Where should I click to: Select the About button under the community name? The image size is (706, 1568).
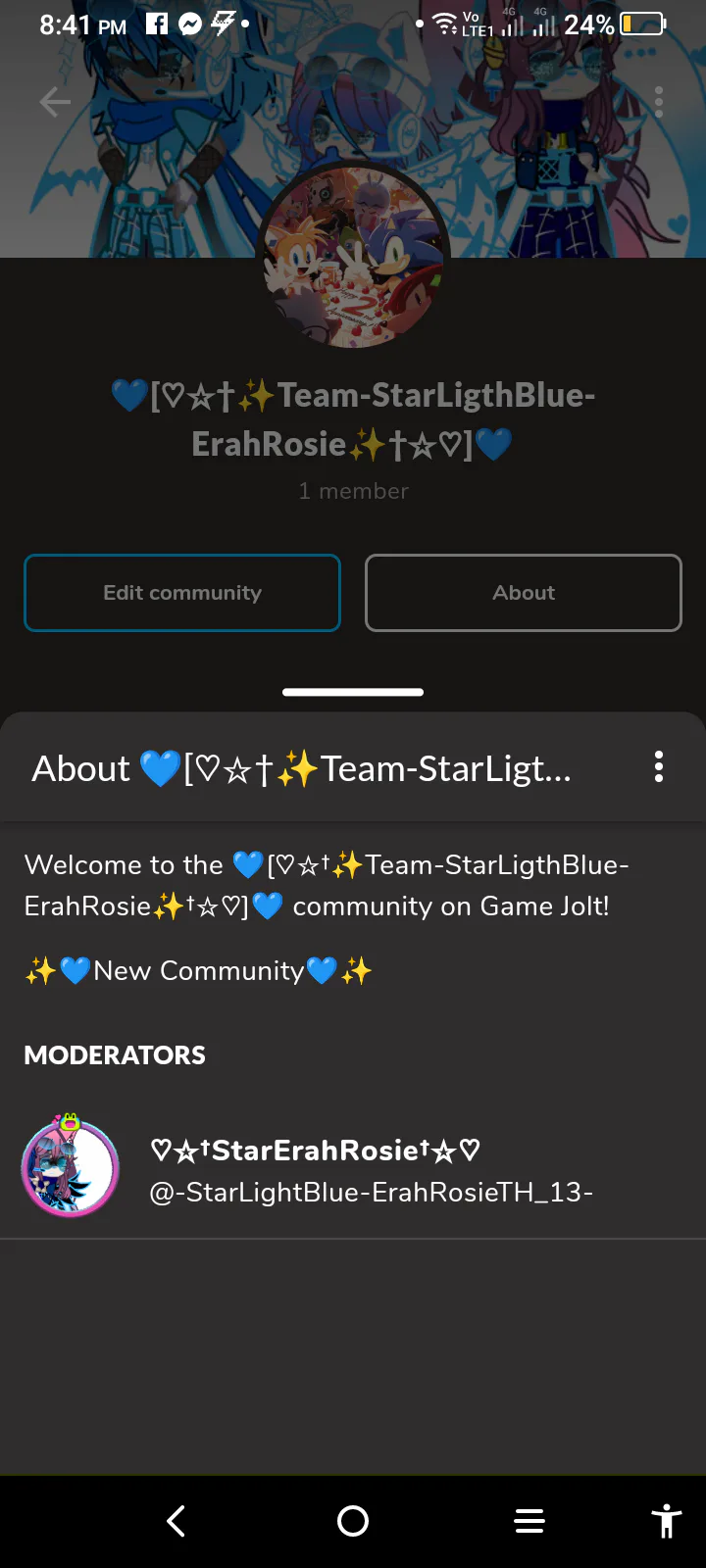click(x=524, y=593)
